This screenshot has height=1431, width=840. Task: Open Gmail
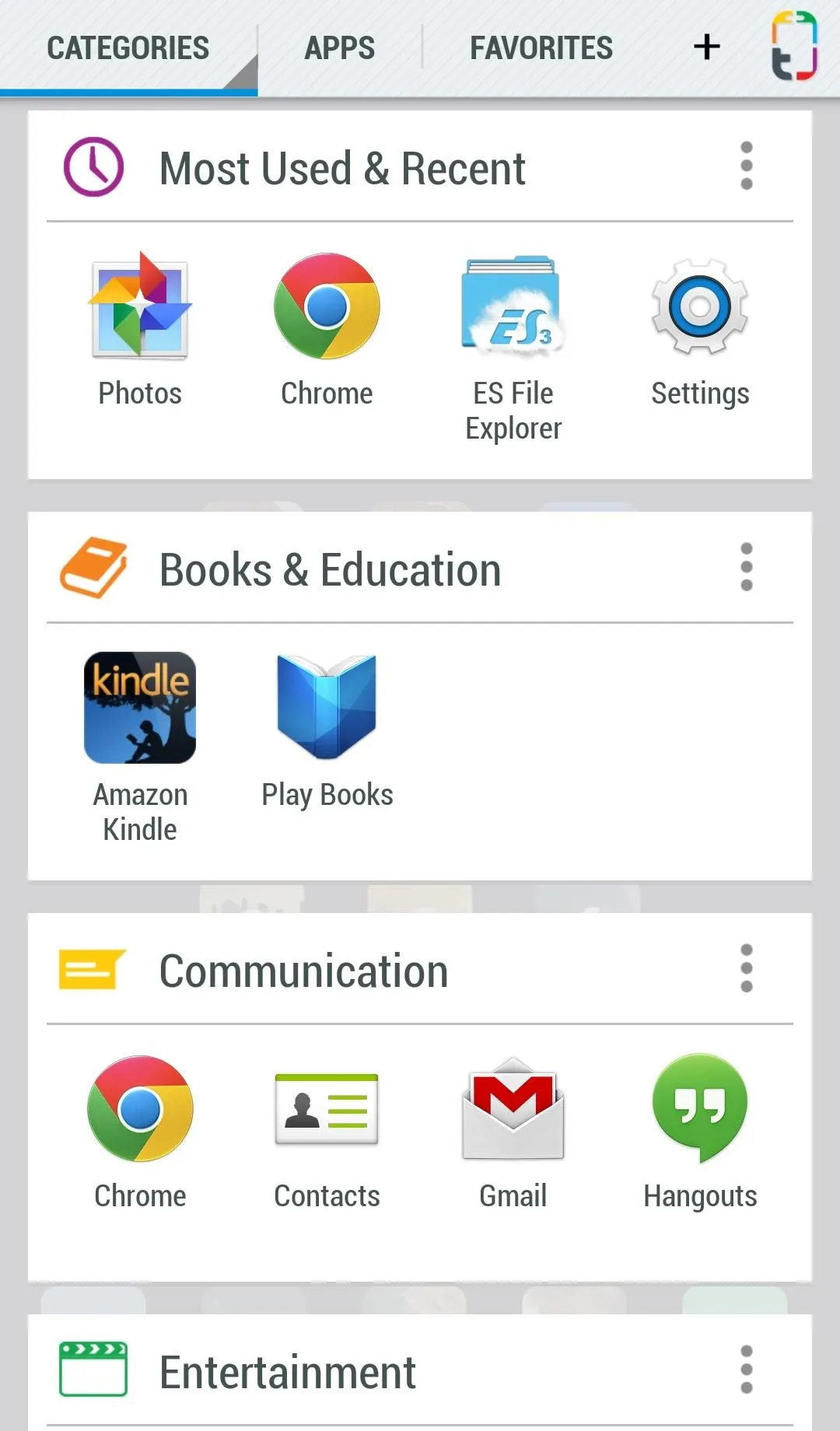tap(513, 1132)
